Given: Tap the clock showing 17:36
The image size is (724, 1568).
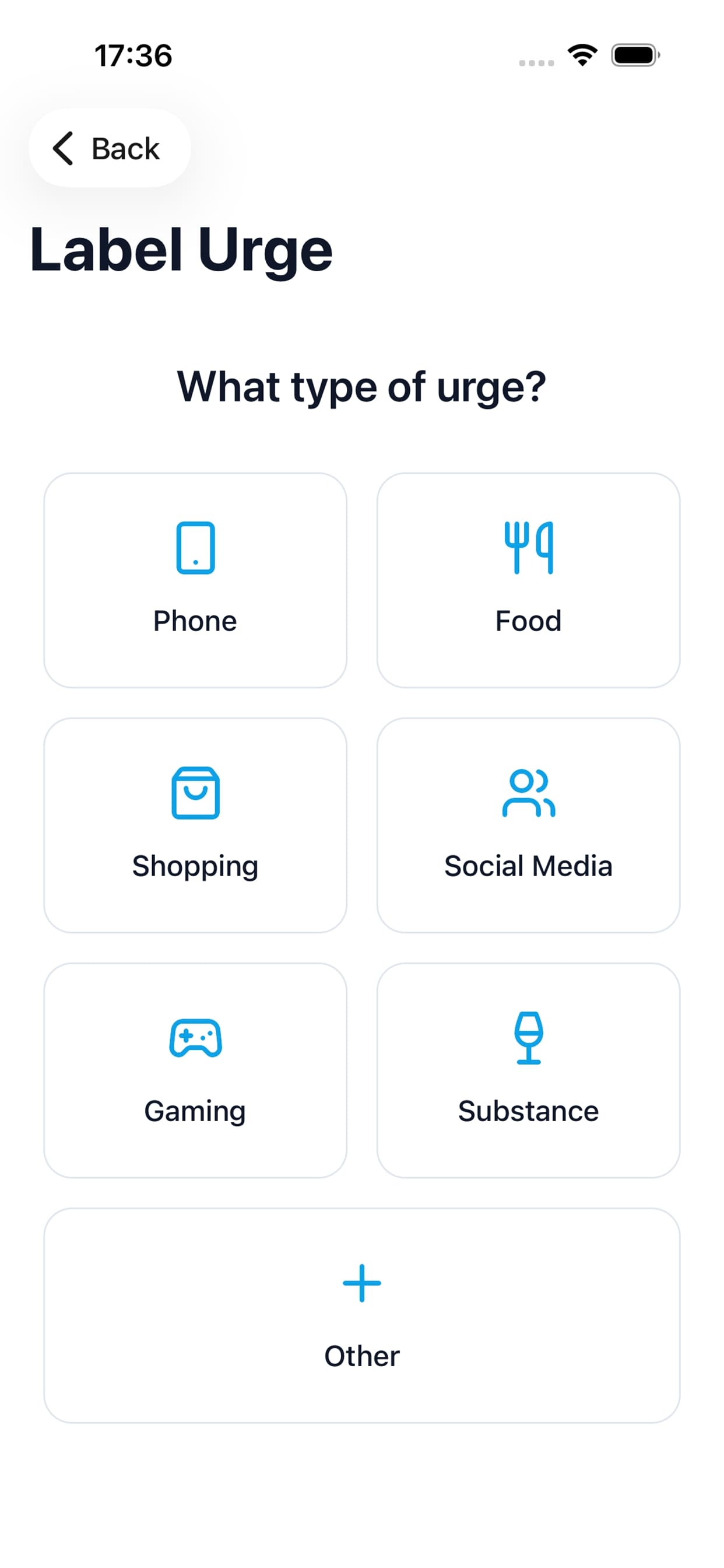Looking at the screenshot, I should (133, 56).
